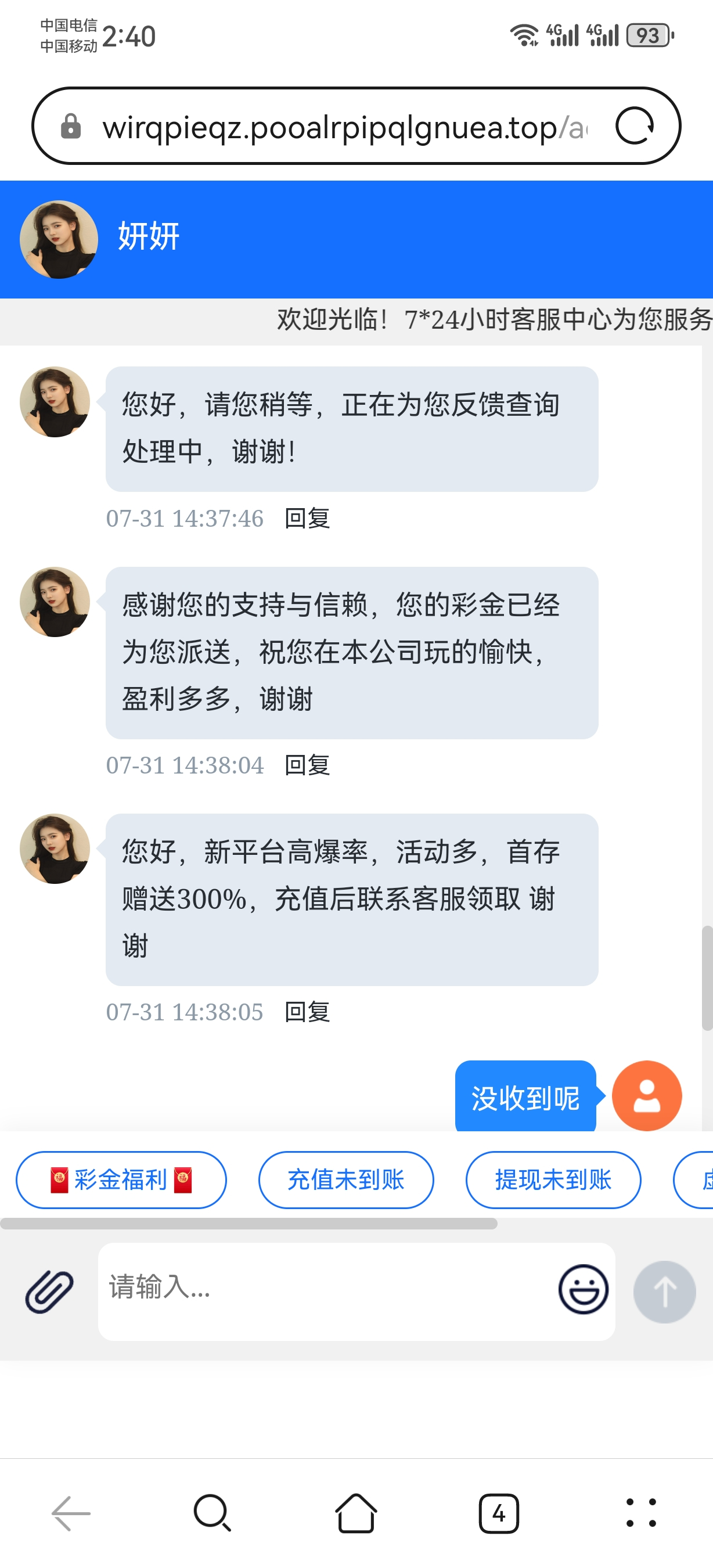Attach a file with the paperclip icon

click(x=50, y=1290)
